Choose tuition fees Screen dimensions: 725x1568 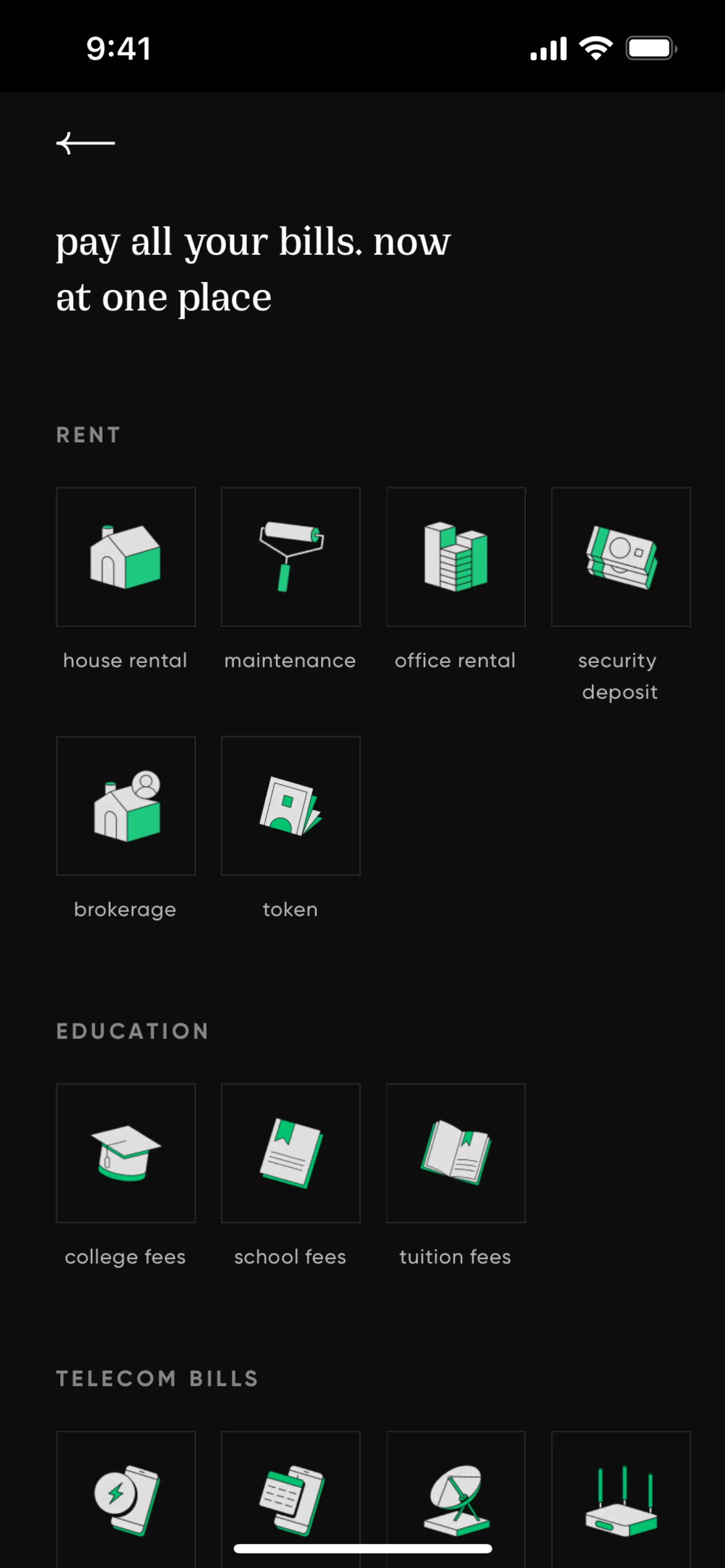[456, 1153]
